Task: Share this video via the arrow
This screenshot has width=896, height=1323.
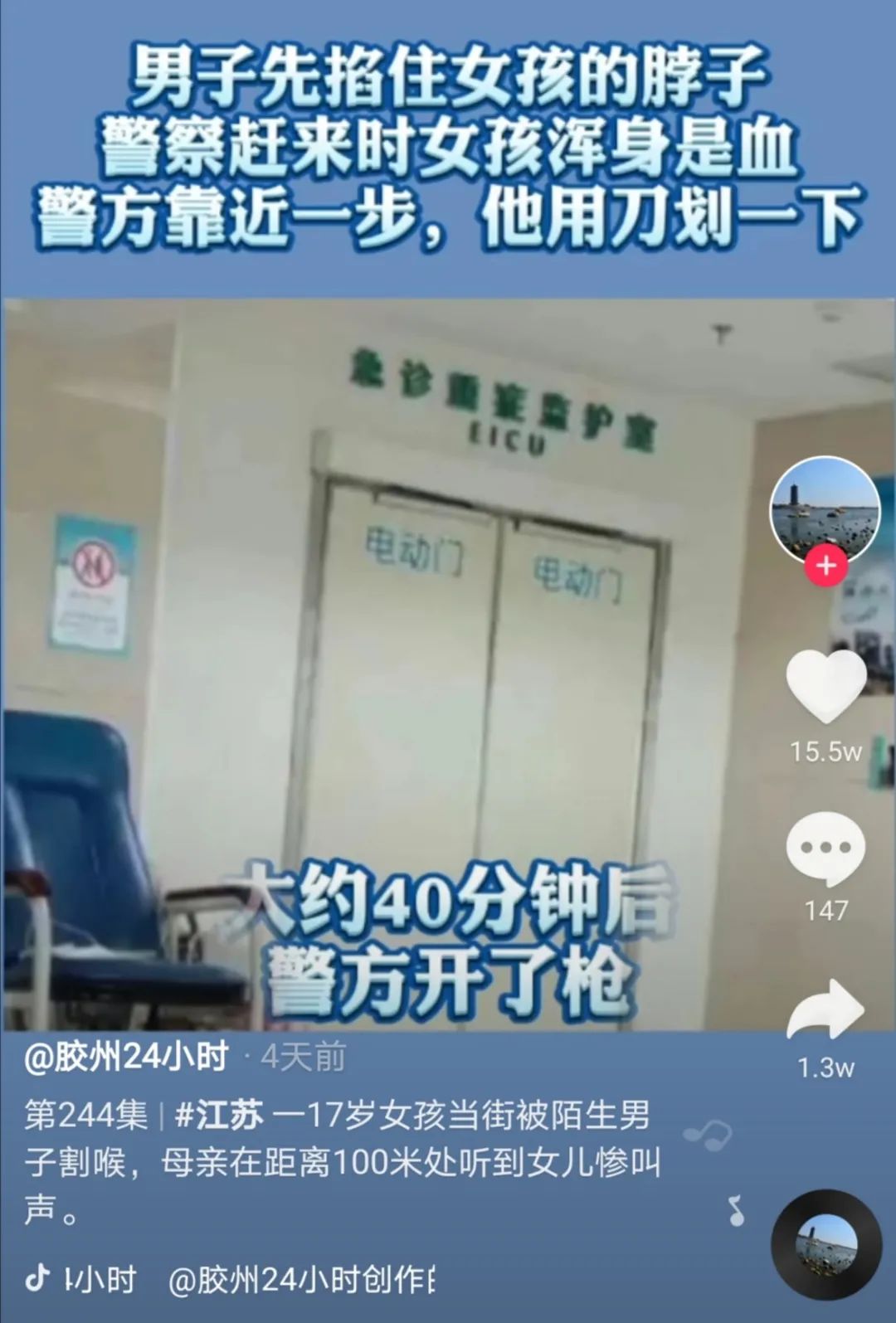Action: [826, 1009]
